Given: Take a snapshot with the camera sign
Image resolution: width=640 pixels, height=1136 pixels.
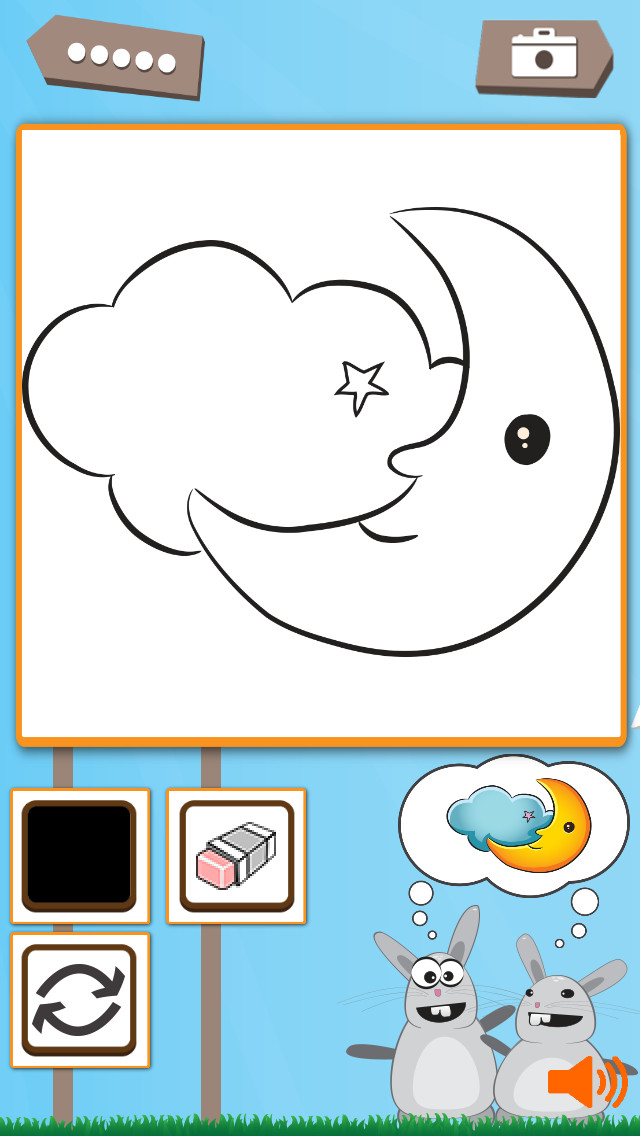Looking at the screenshot, I should pos(544,57).
